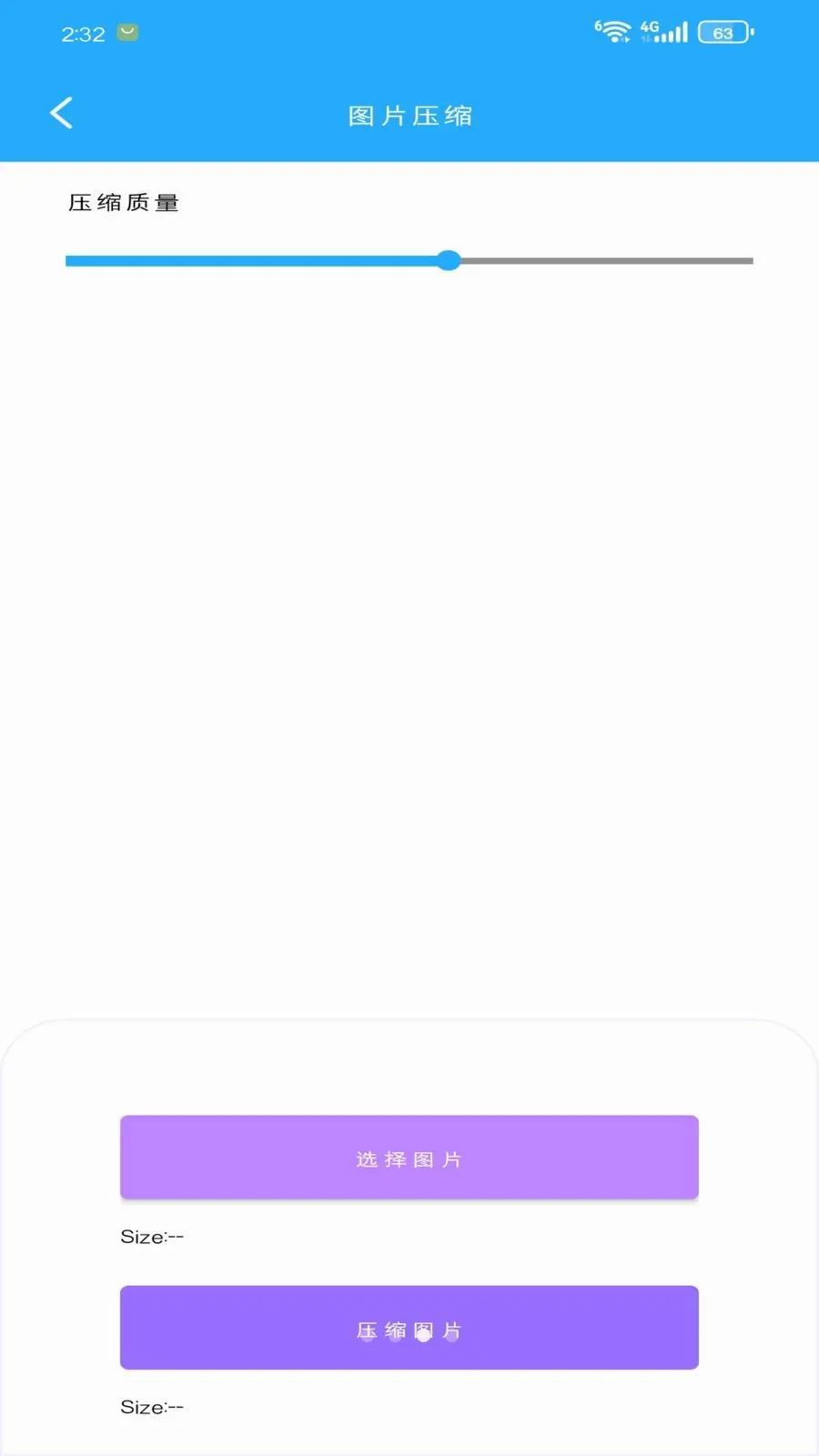Go back from the 图片压缩 screen

coord(61,114)
